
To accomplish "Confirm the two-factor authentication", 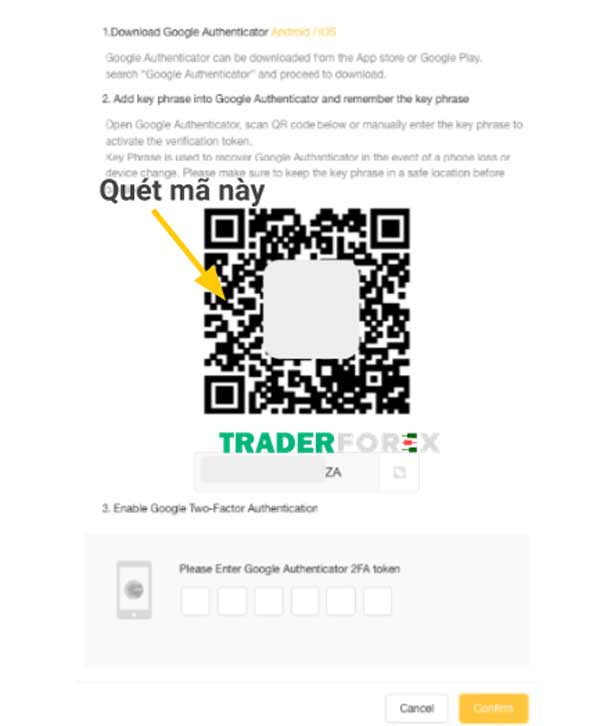I will pos(493,708).
